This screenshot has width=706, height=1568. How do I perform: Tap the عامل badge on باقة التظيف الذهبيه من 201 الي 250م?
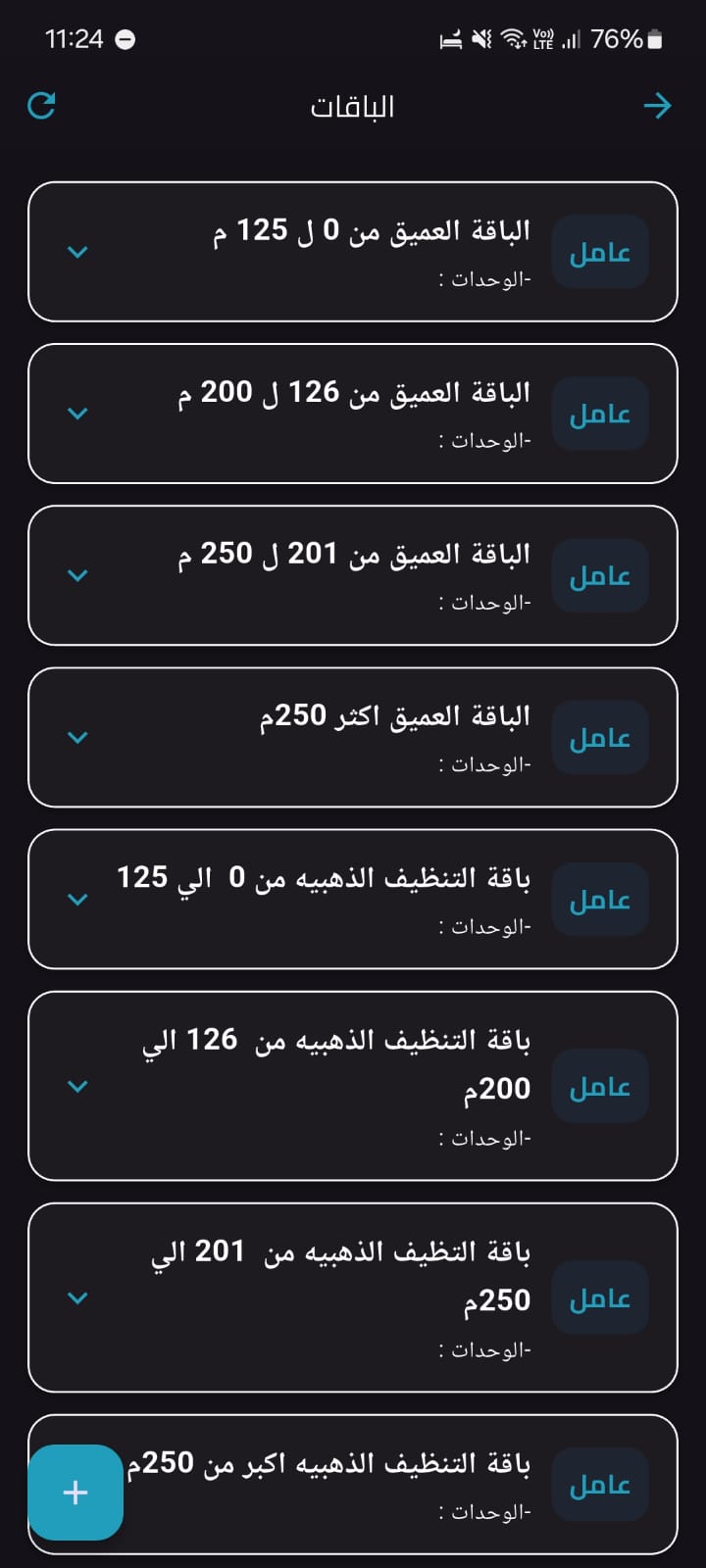pyautogui.click(x=599, y=1298)
